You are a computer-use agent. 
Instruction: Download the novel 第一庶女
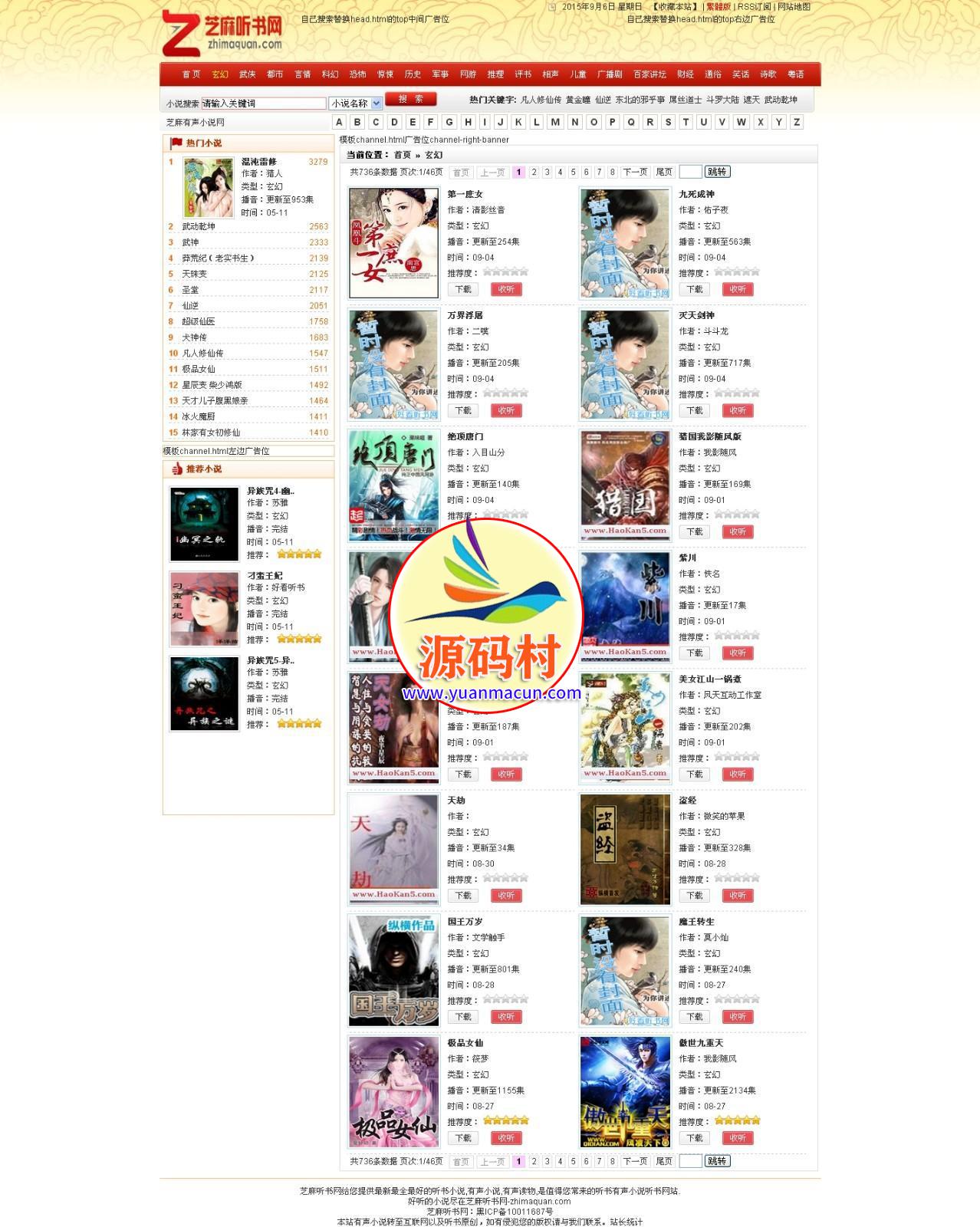coord(463,289)
